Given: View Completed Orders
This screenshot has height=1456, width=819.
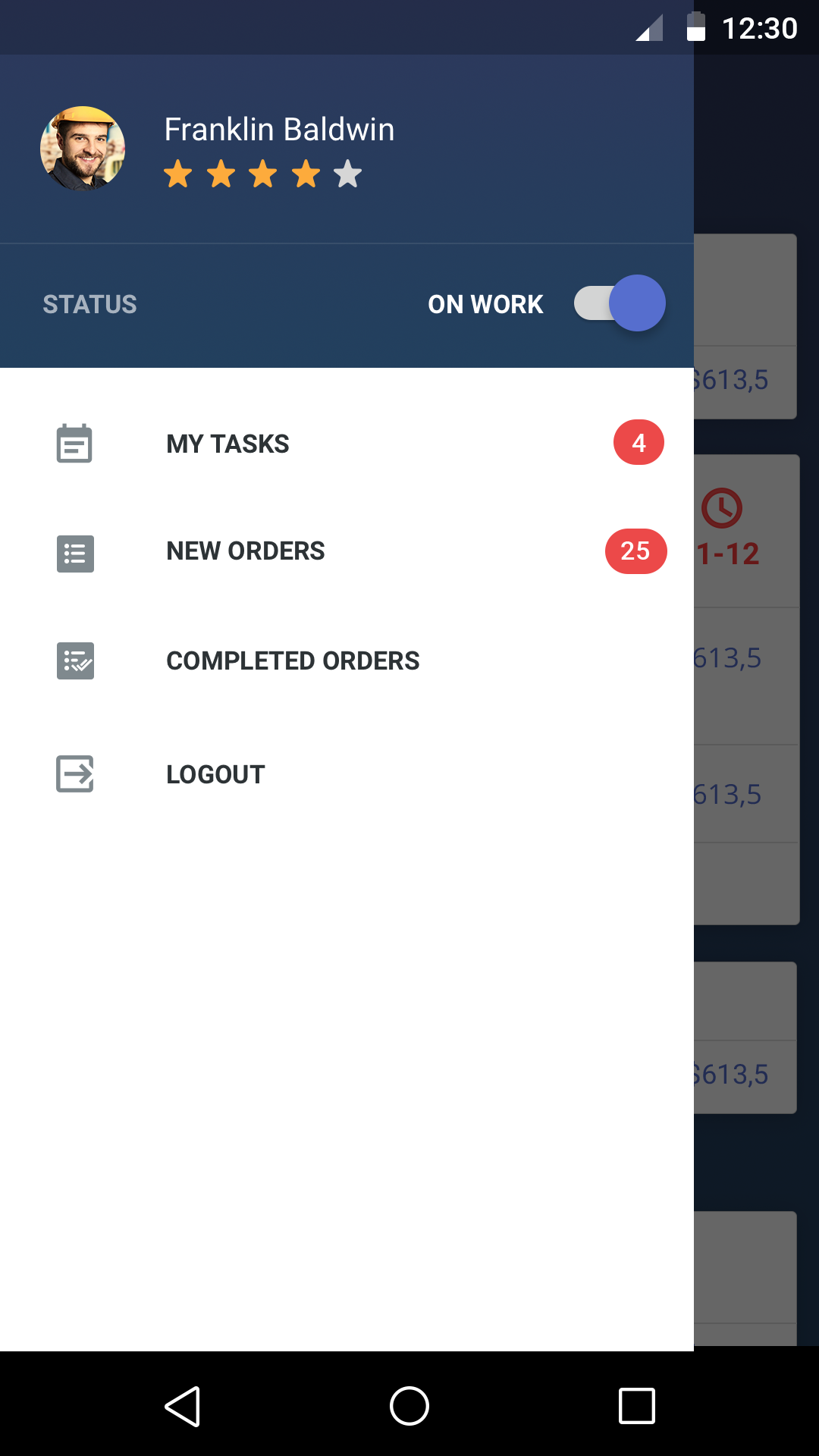Looking at the screenshot, I should 347,661.
